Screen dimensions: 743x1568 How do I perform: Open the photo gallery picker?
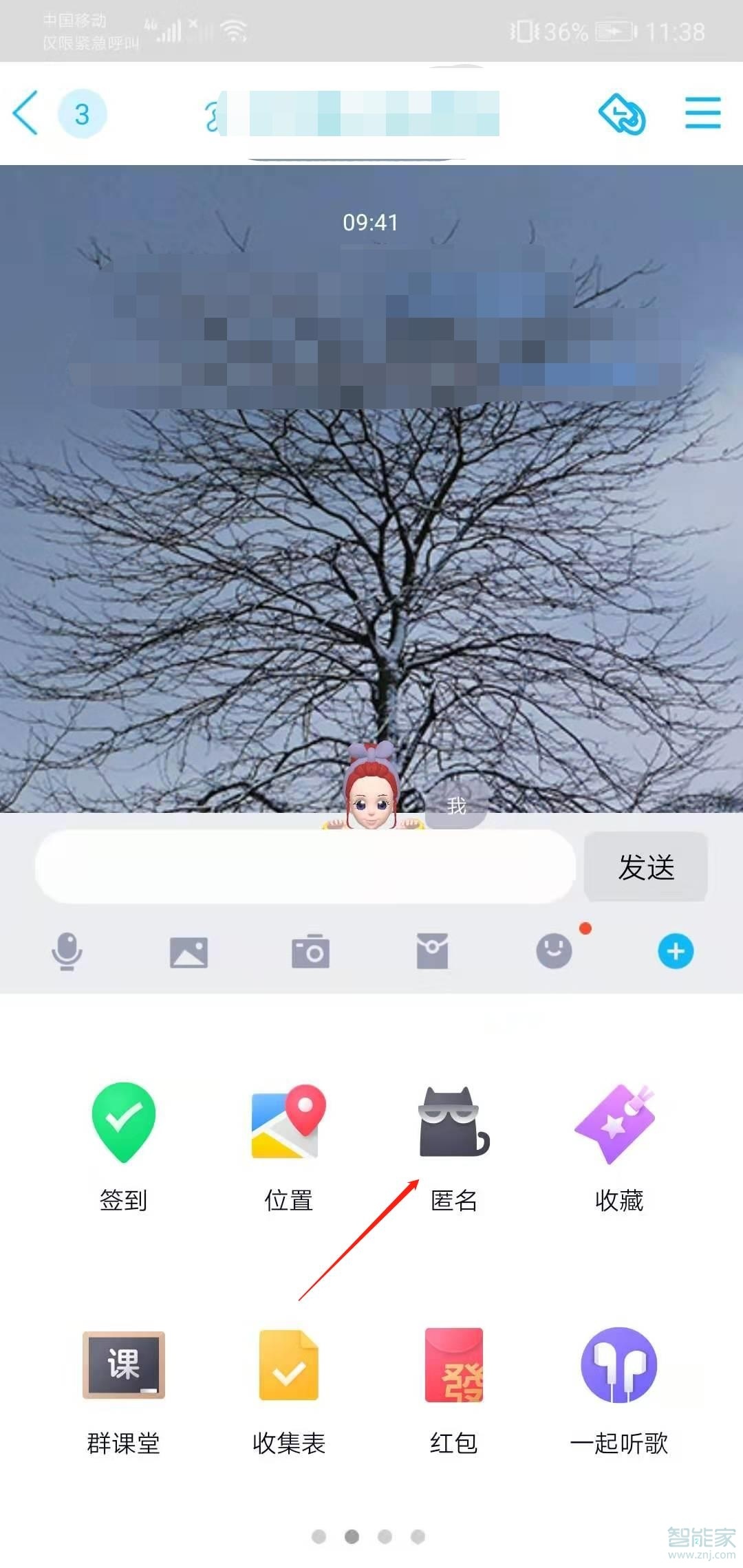[x=189, y=952]
